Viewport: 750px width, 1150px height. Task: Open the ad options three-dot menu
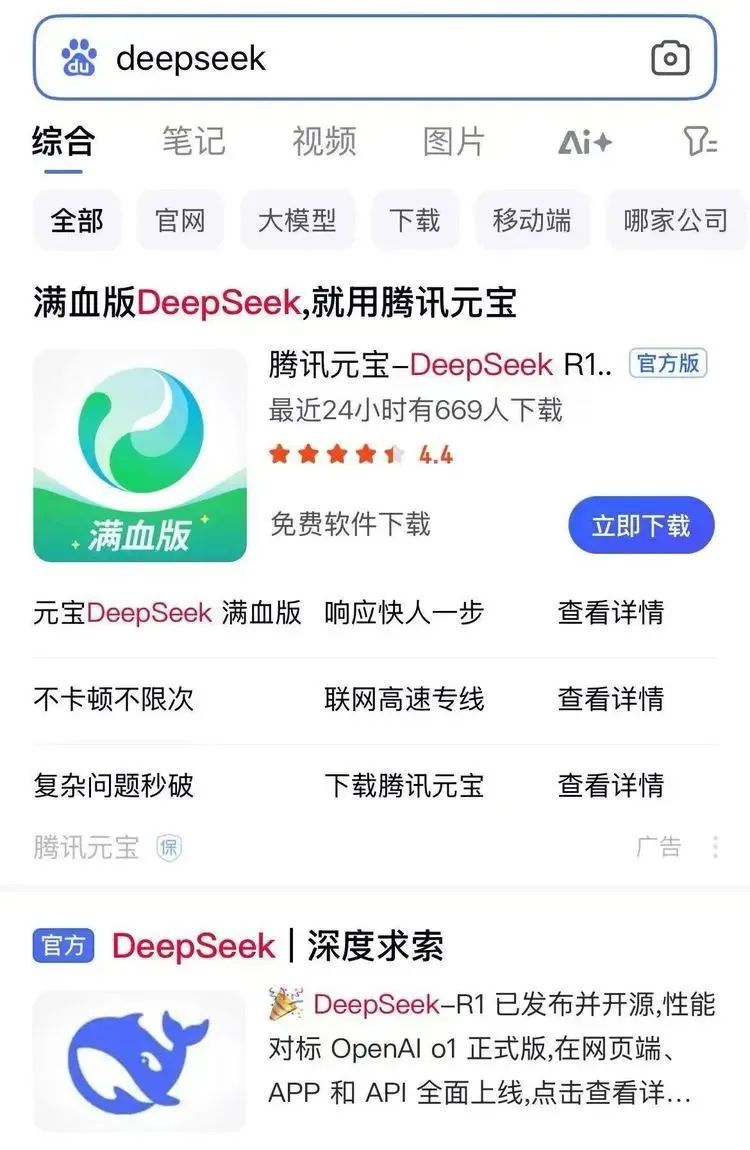tap(715, 847)
